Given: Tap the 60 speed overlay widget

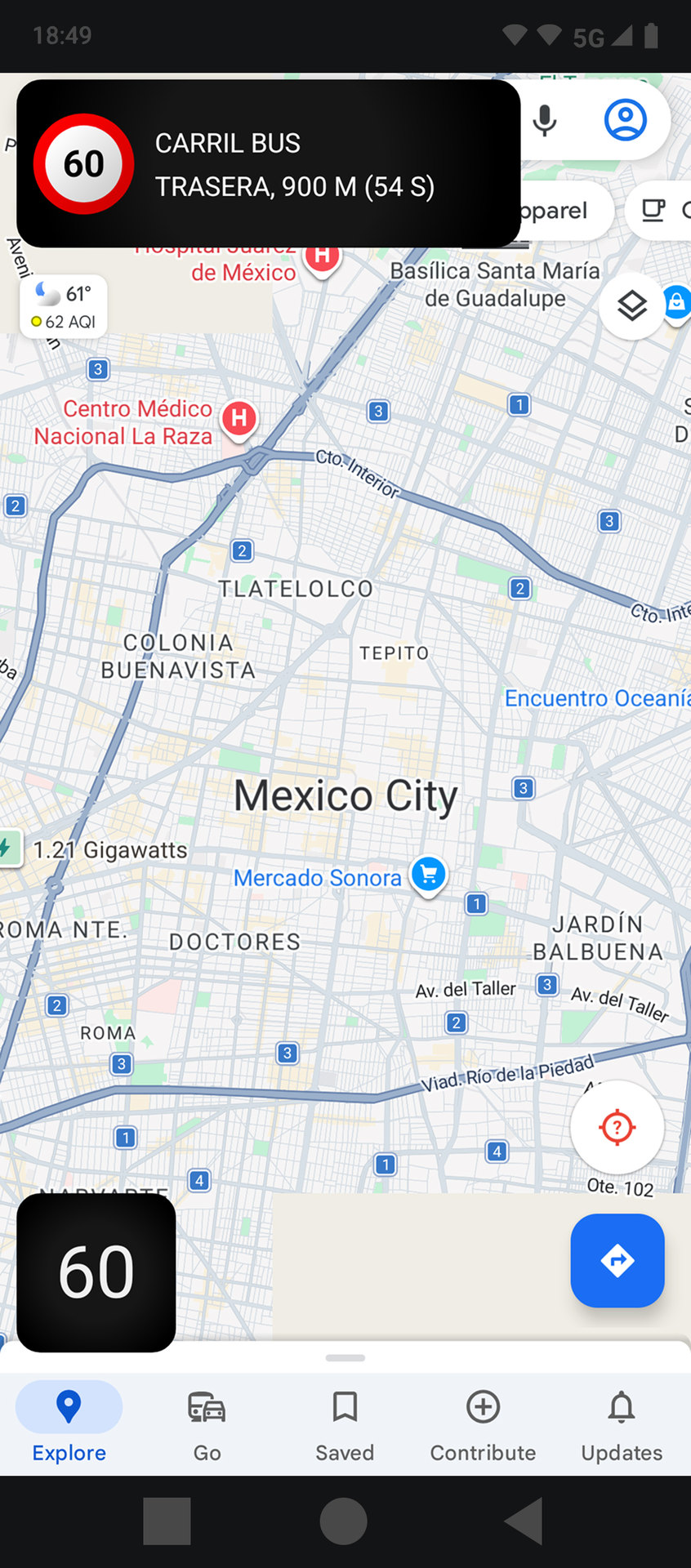Looking at the screenshot, I should (x=96, y=1272).
